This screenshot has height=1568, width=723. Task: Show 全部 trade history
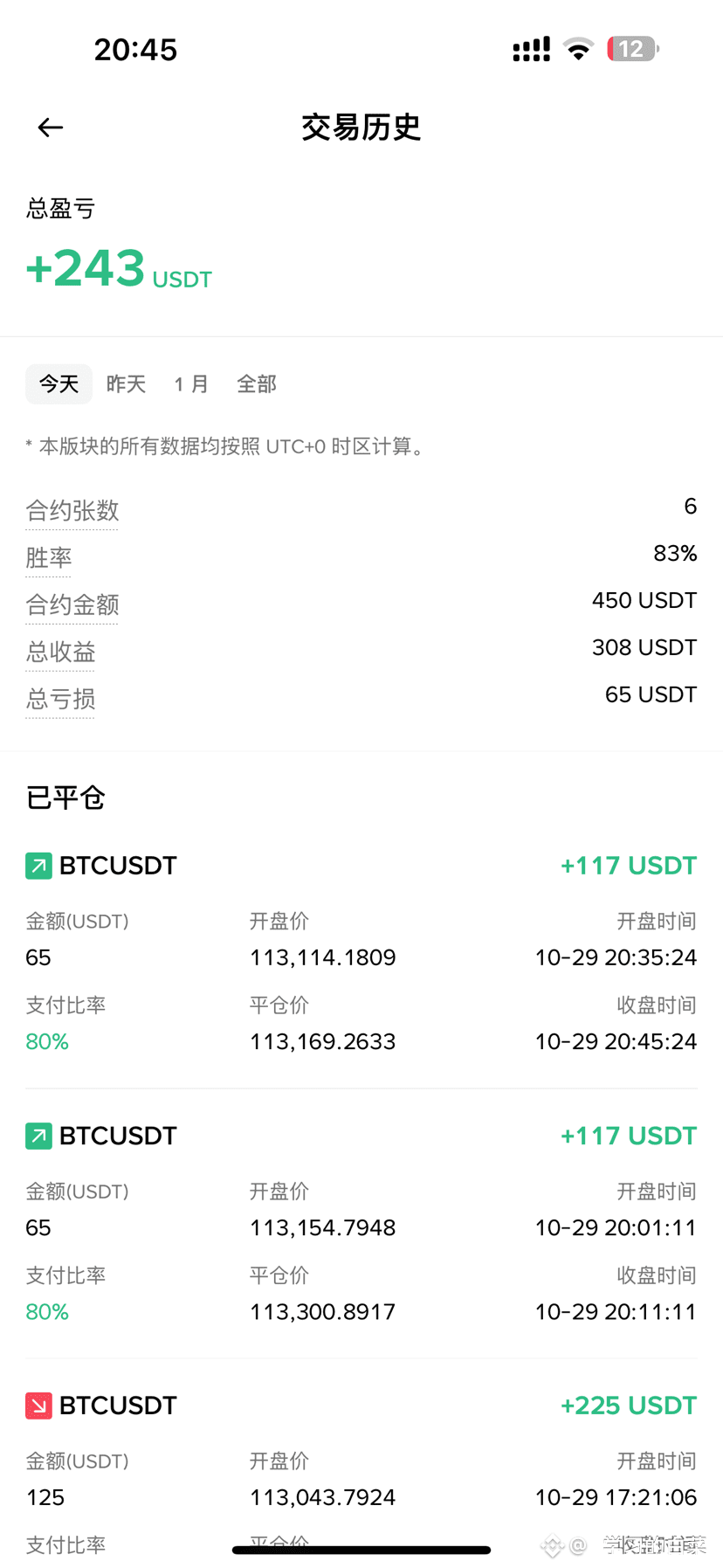tap(257, 384)
